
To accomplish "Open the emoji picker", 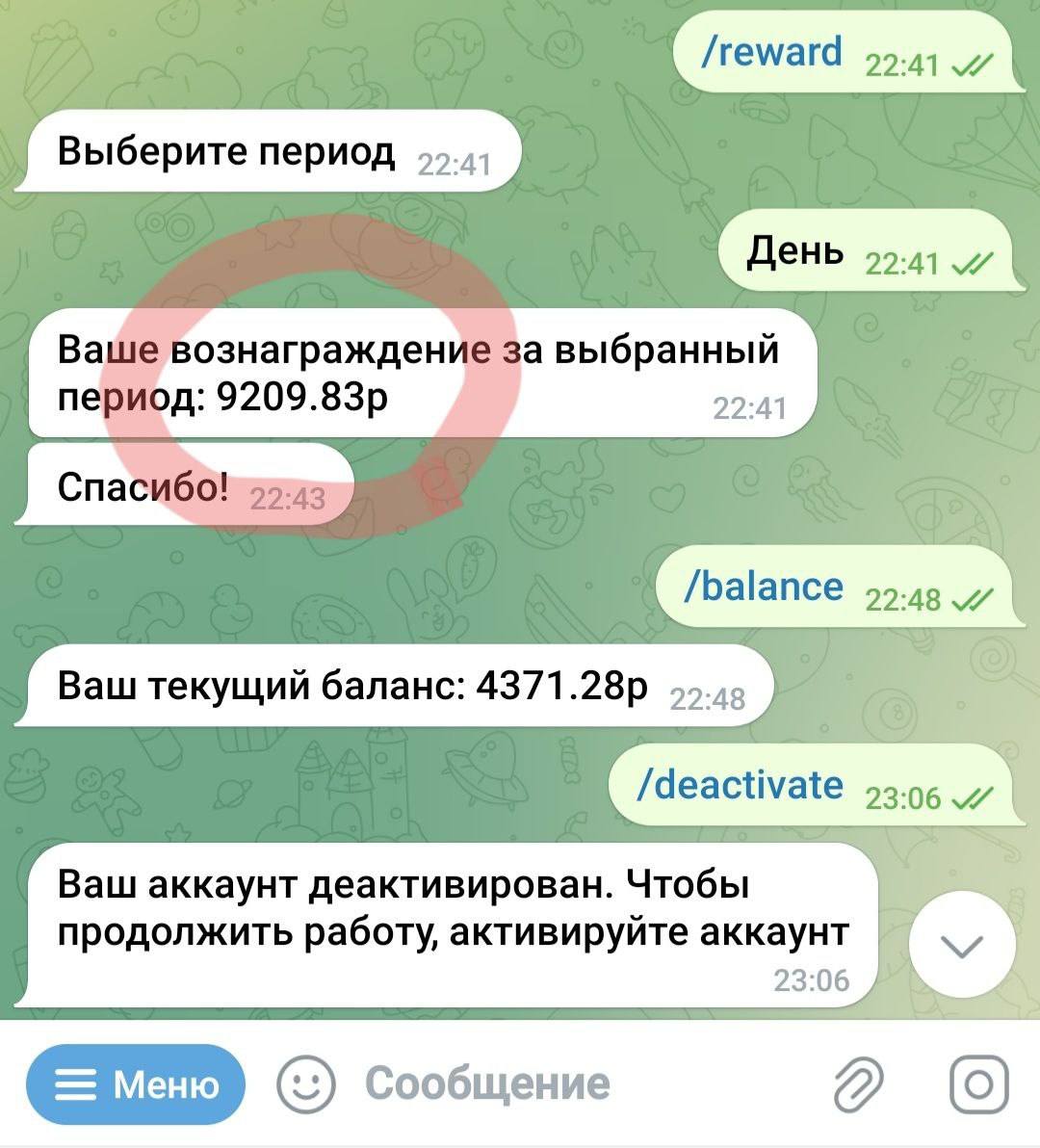I will pyautogui.click(x=305, y=1084).
